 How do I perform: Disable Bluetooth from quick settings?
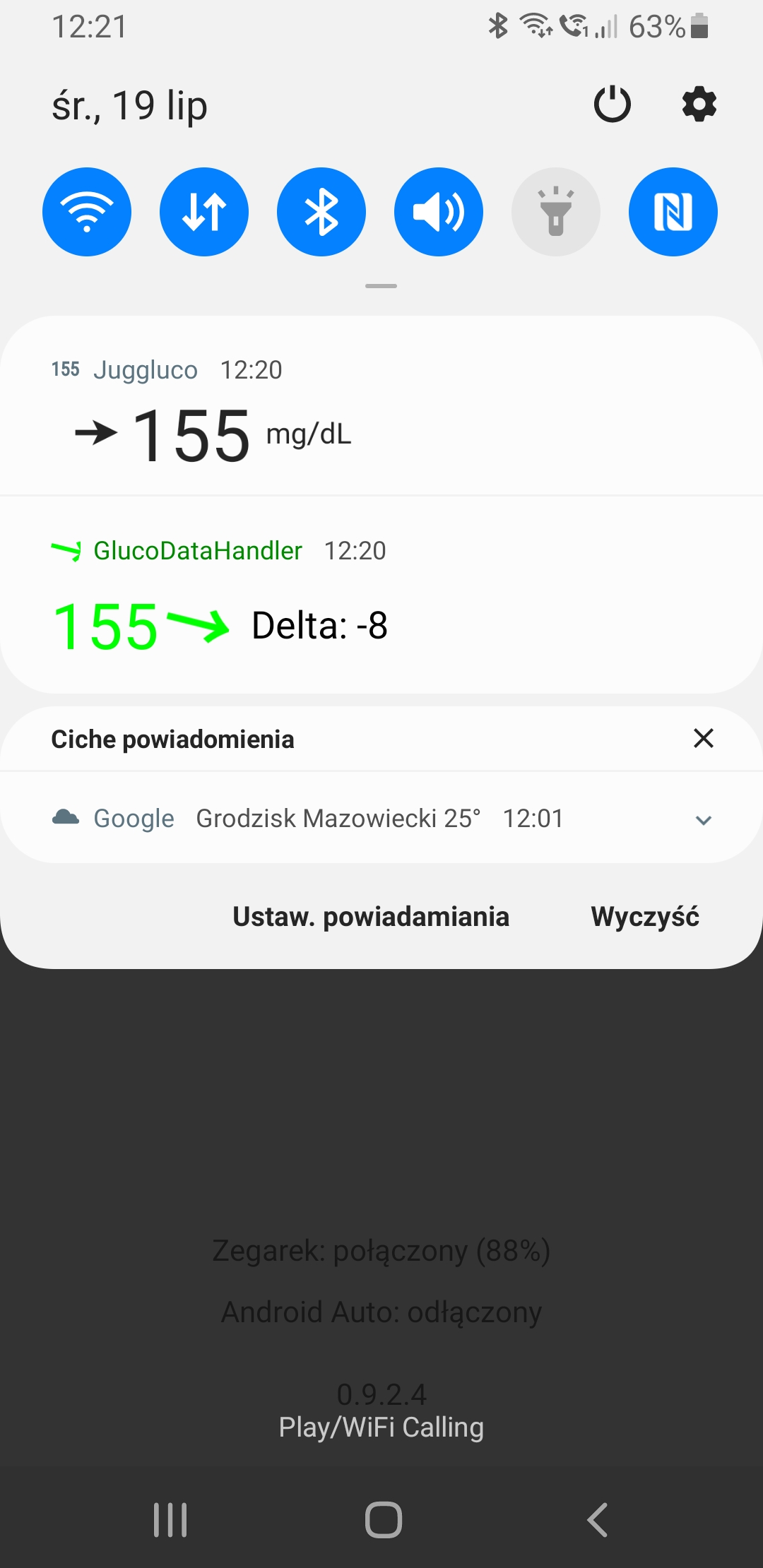click(x=321, y=211)
